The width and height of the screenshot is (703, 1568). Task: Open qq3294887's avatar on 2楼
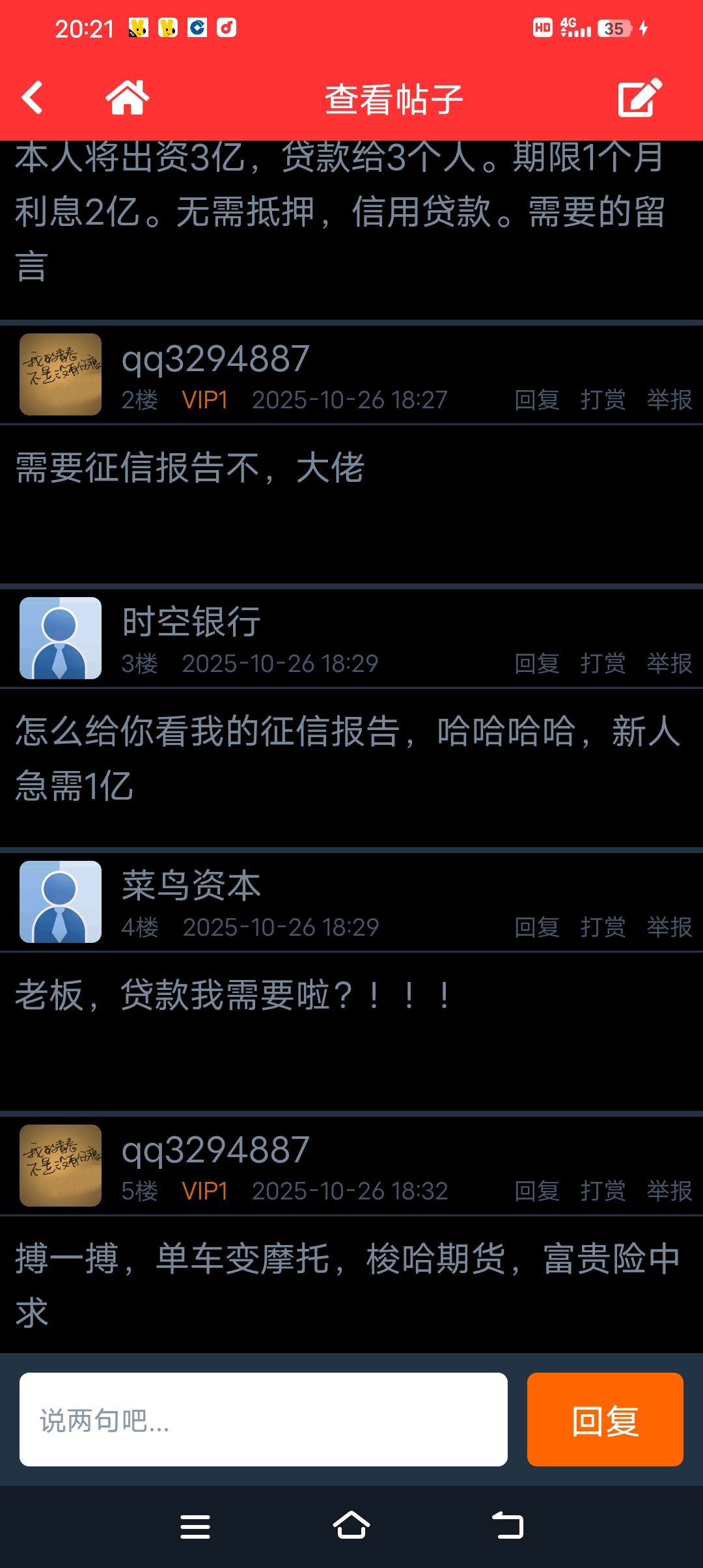pos(61,374)
